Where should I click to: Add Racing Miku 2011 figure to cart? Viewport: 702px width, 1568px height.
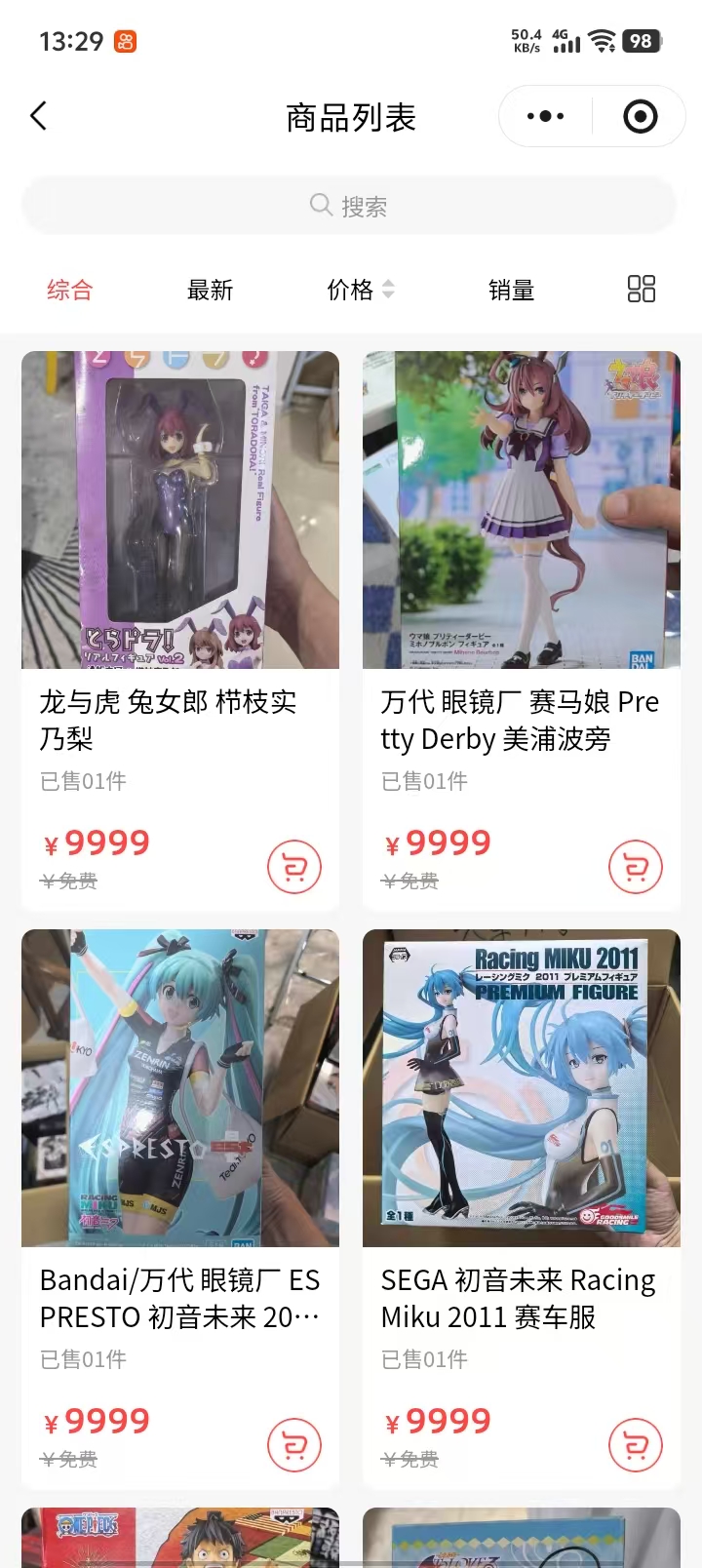click(635, 1444)
